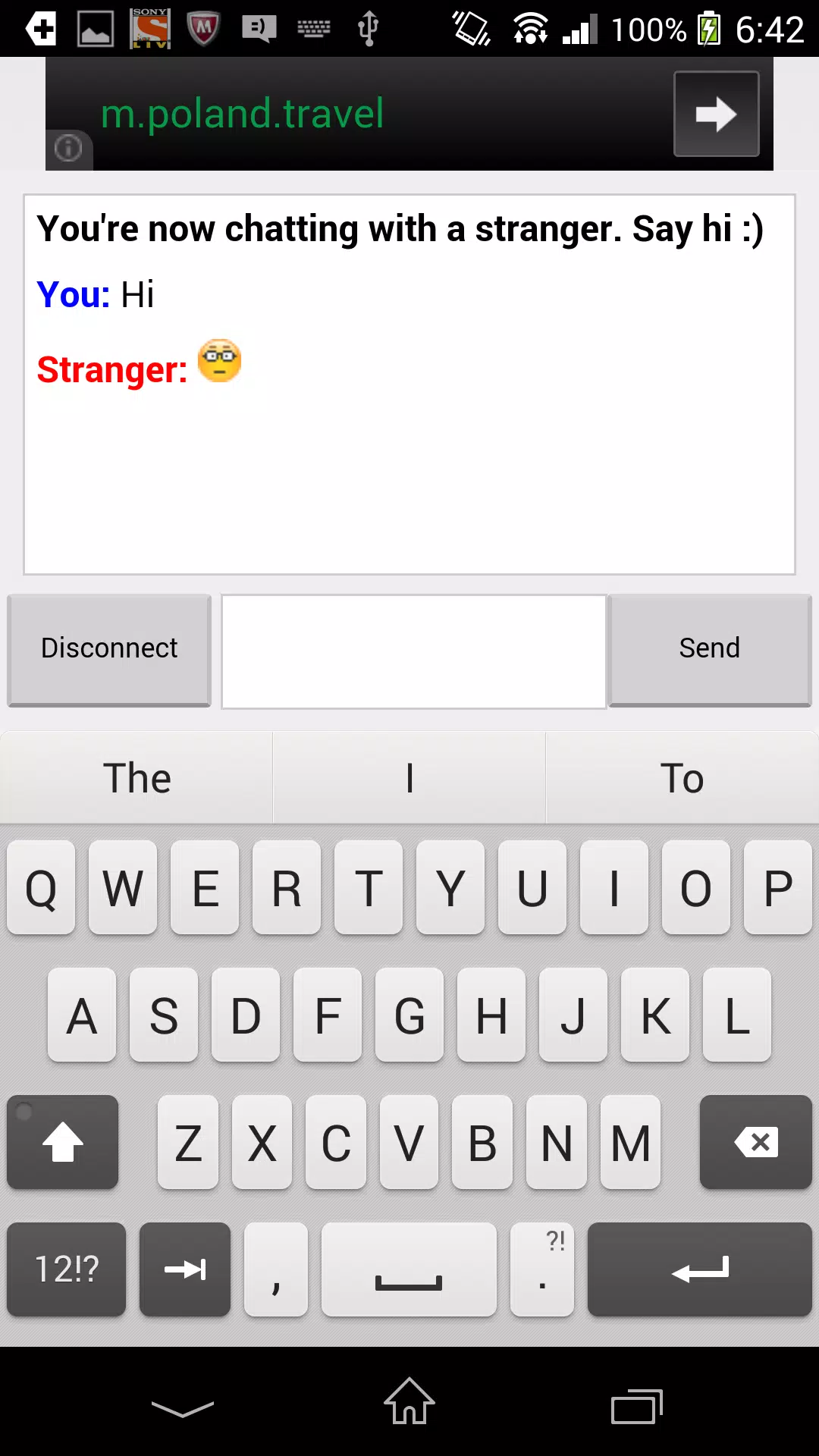The height and width of the screenshot is (1456, 819).
Task: Tap the Send button
Action: click(x=709, y=648)
